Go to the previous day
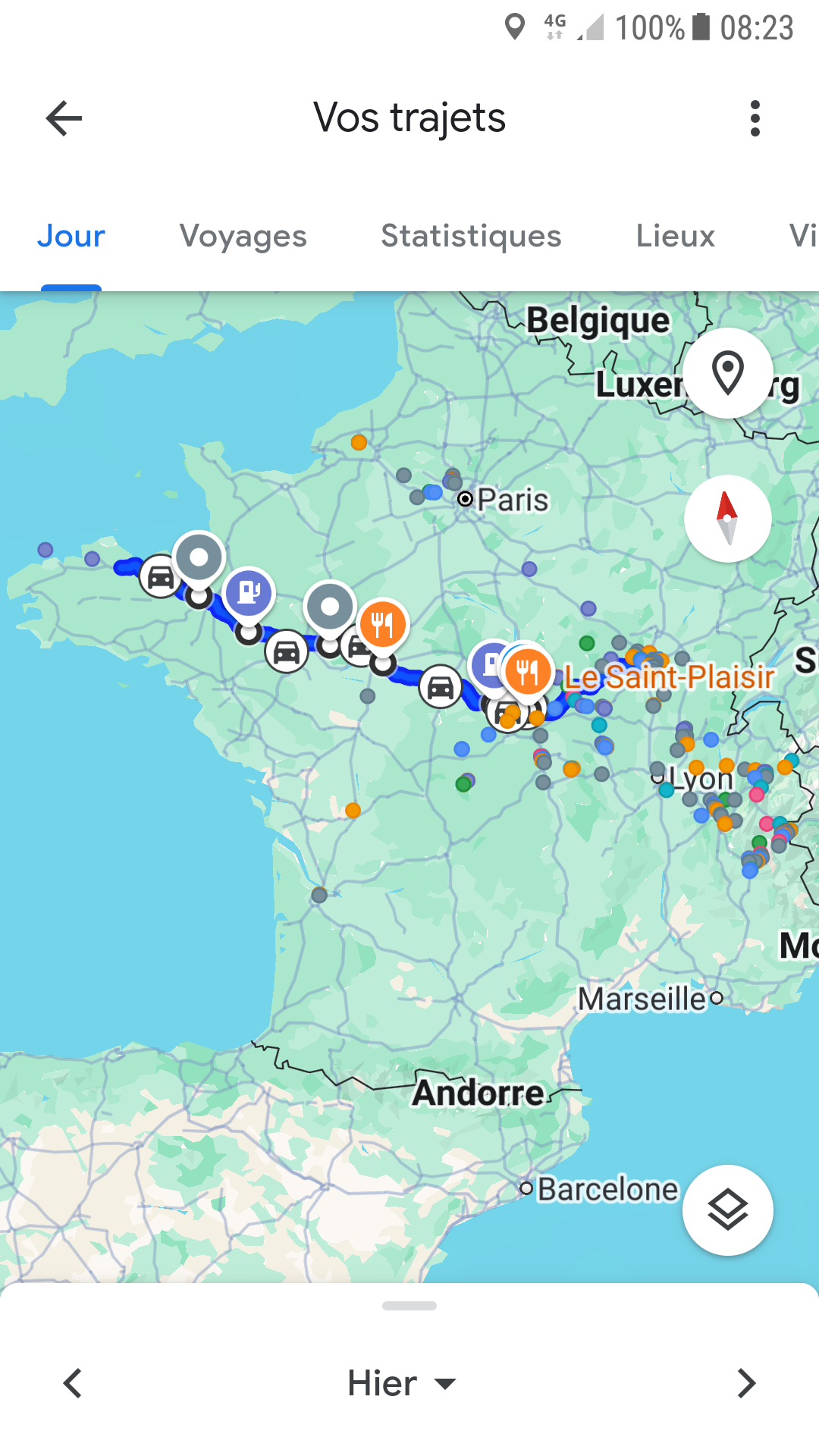Screen dimensions: 819x1456 click(x=73, y=1383)
